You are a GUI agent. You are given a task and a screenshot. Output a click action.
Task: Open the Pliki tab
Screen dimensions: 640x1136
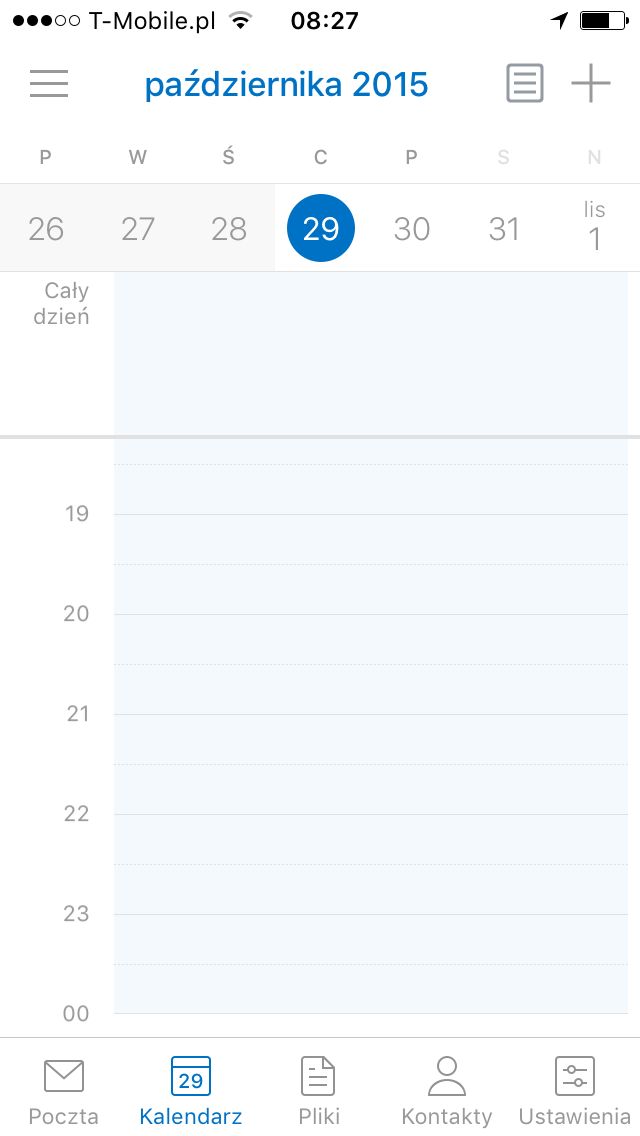[319, 1090]
